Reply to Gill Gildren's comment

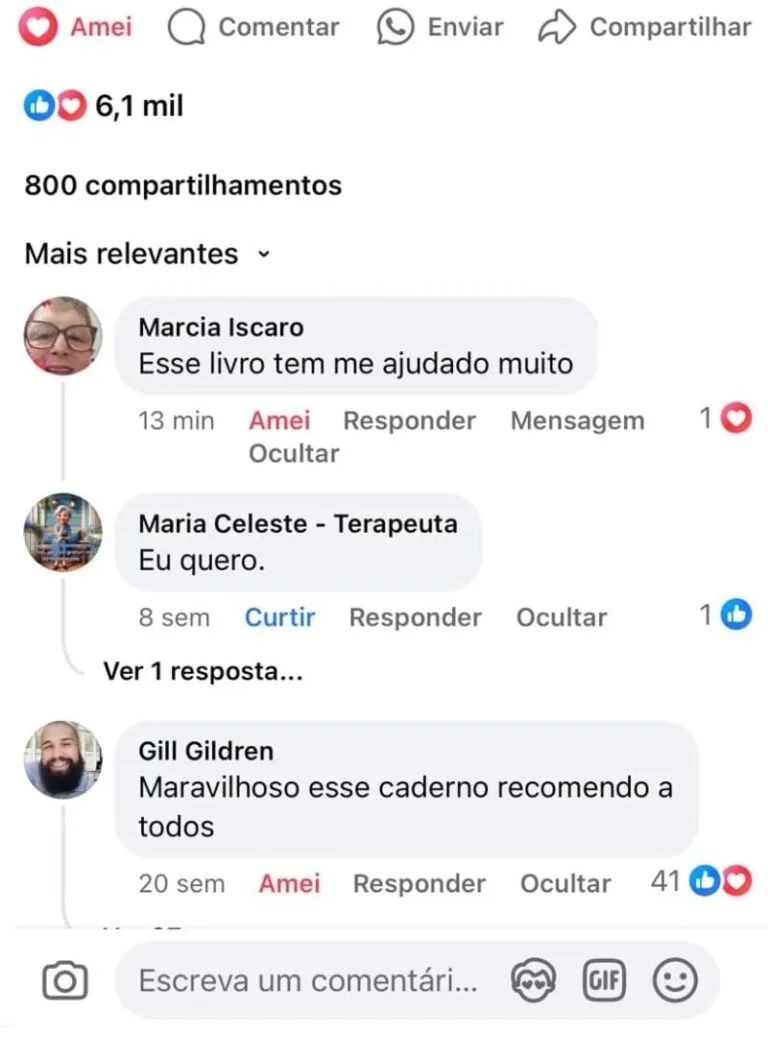pos(419,884)
